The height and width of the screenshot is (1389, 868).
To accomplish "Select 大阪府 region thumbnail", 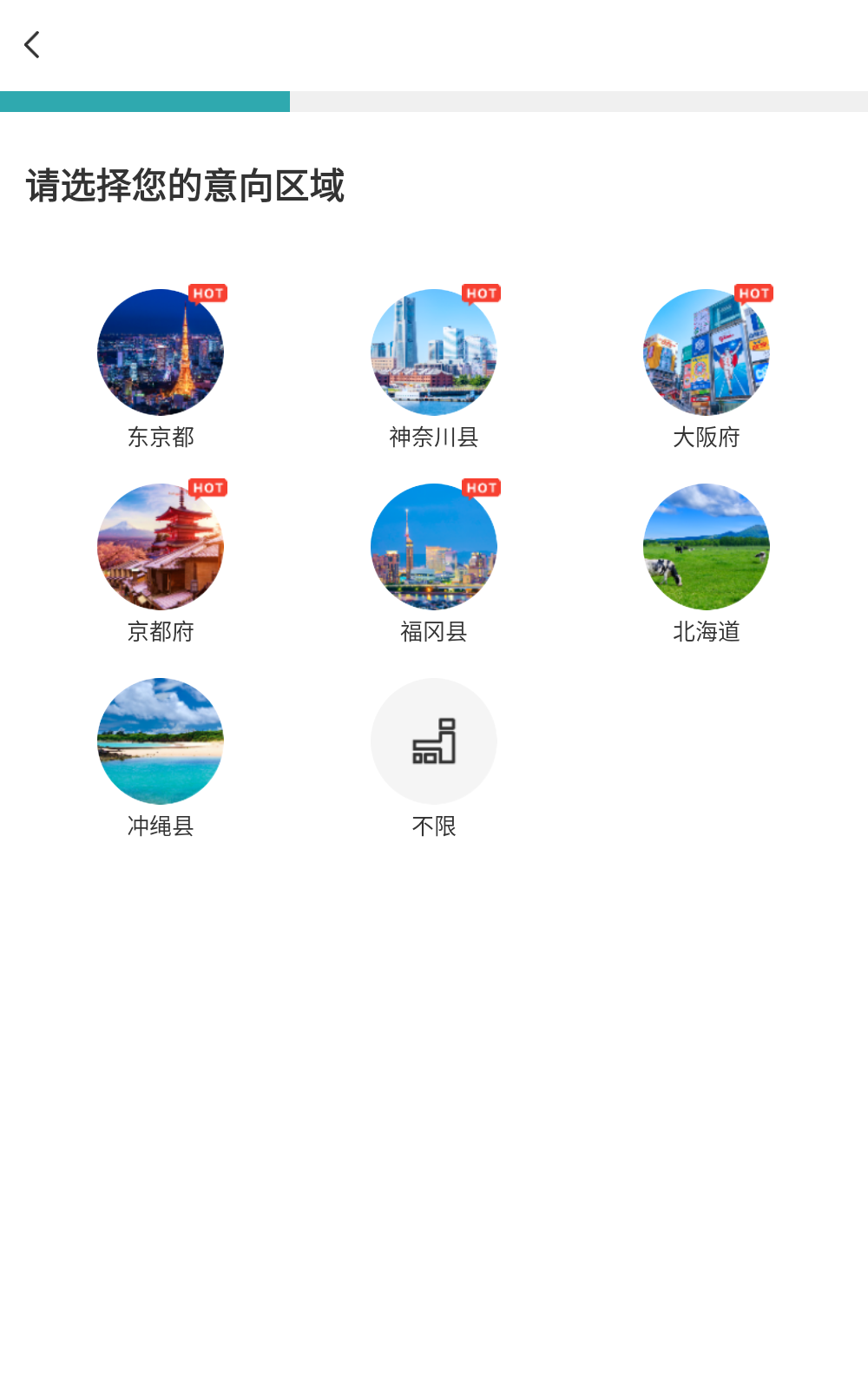I will pos(706,352).
